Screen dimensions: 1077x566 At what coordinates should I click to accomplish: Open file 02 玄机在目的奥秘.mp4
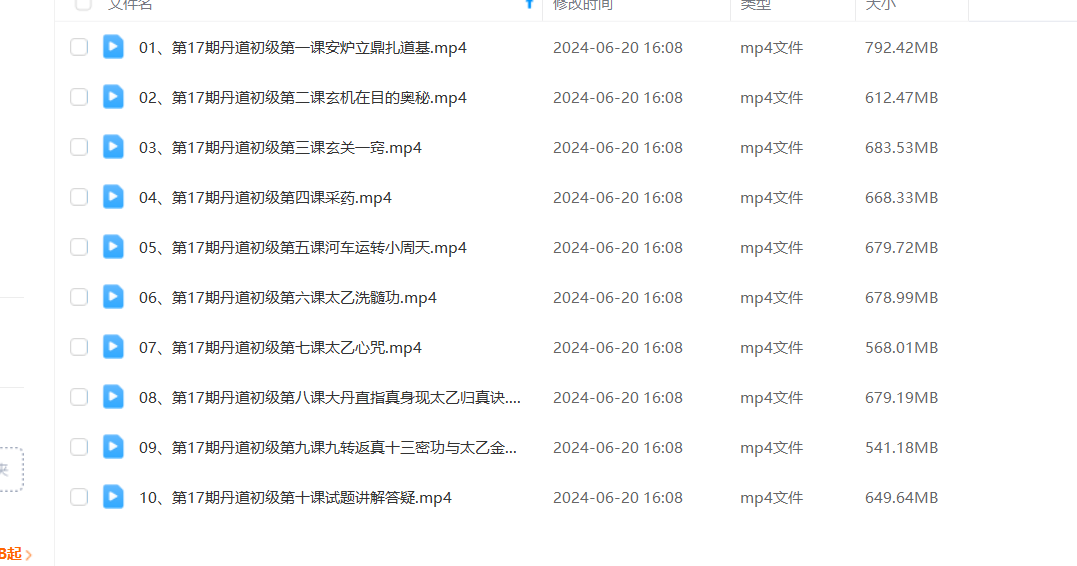pos(302,97)
